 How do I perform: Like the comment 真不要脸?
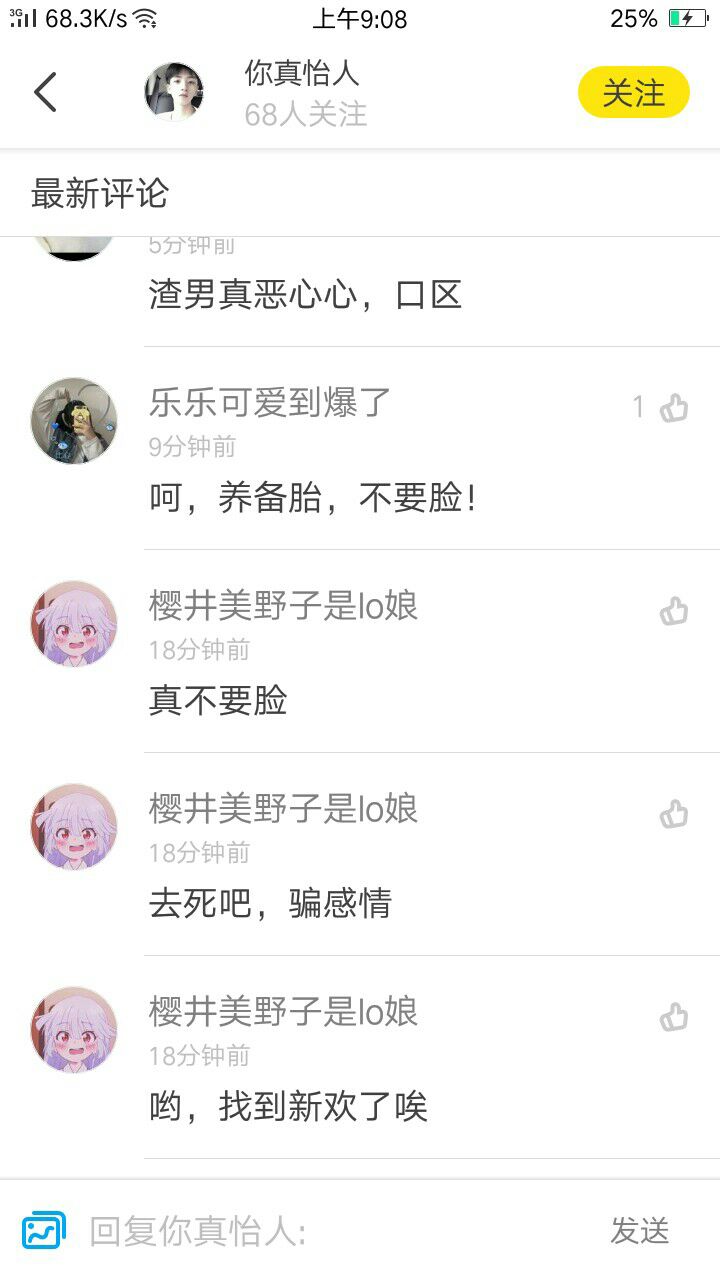[674, 611]
